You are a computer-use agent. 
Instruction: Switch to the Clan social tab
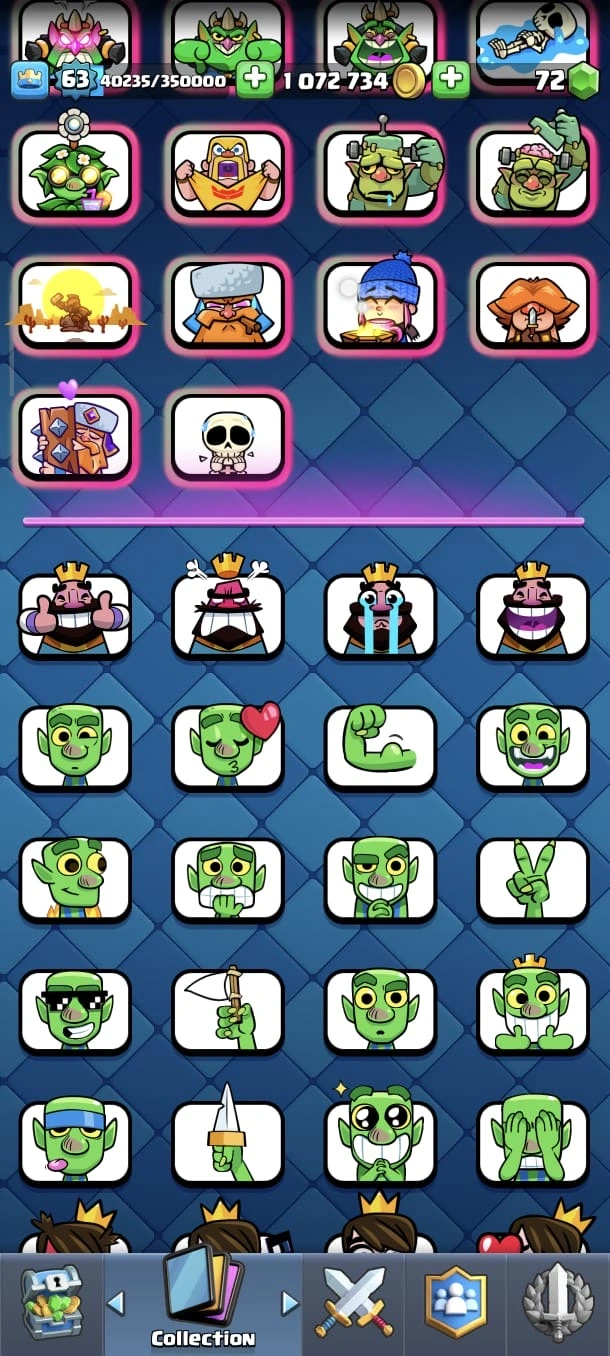(x=455, y=1302)
